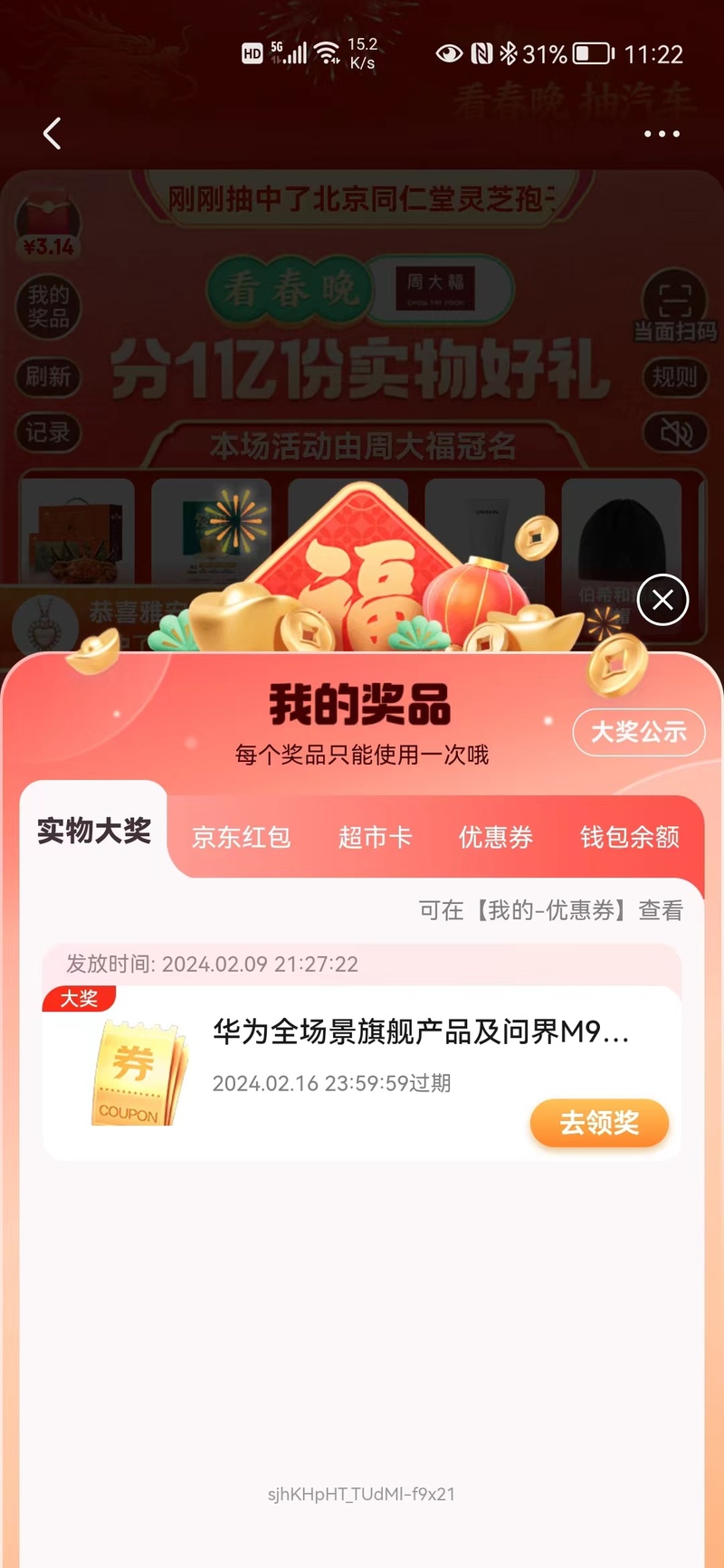Screen dimensions: 724x1568
Task: Select the 实物大奖 tab
Action: click(x=94, y=831)
